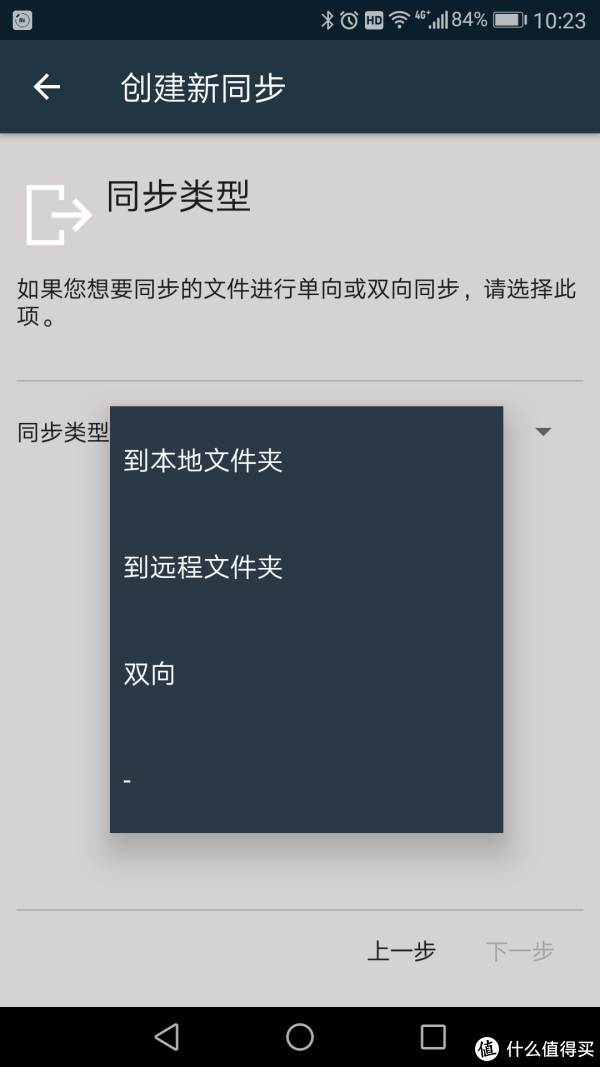Return to the previous step 上一步

(x=401, y=951)
